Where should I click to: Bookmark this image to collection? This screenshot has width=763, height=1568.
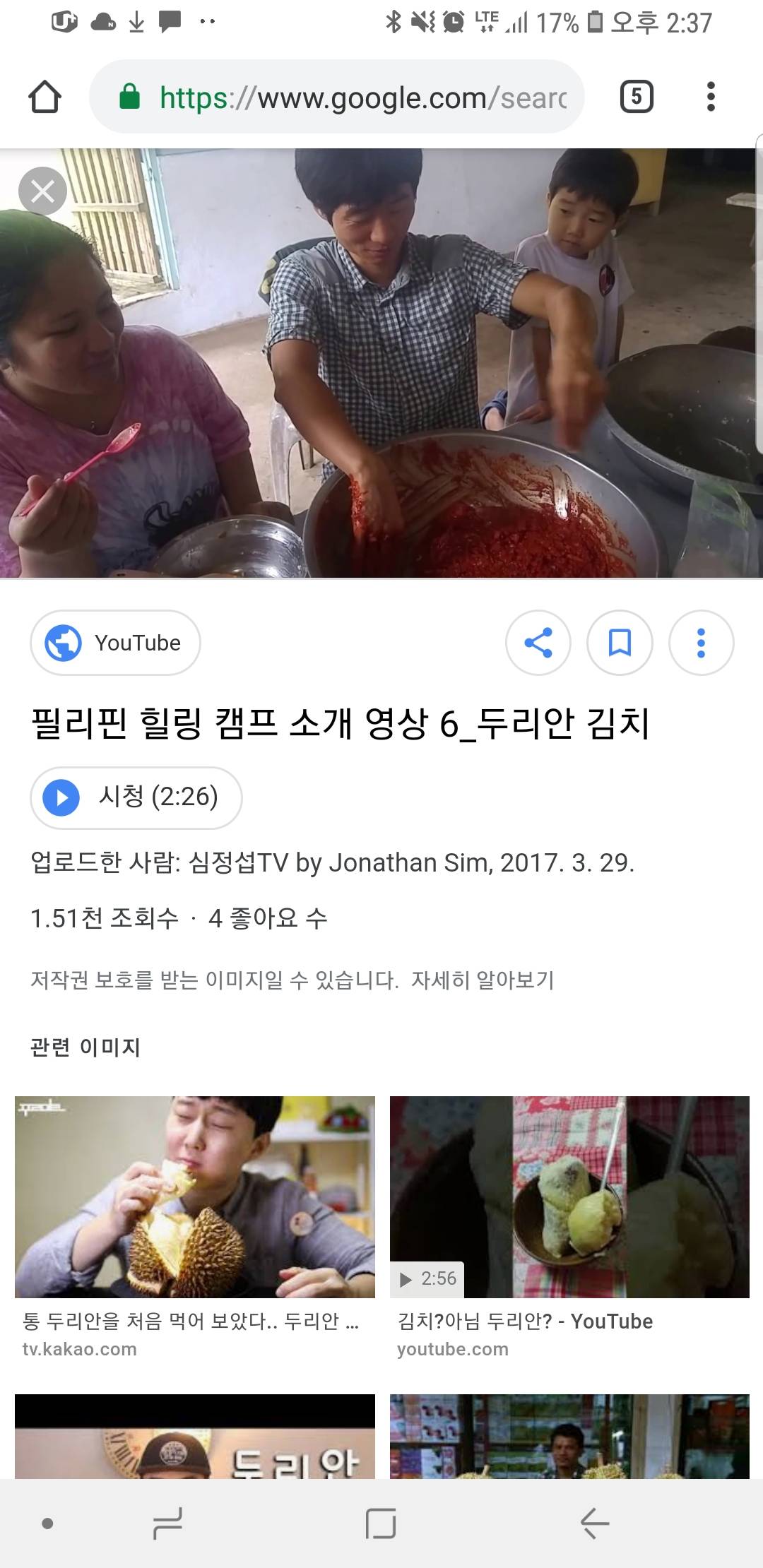pos(620,643)
